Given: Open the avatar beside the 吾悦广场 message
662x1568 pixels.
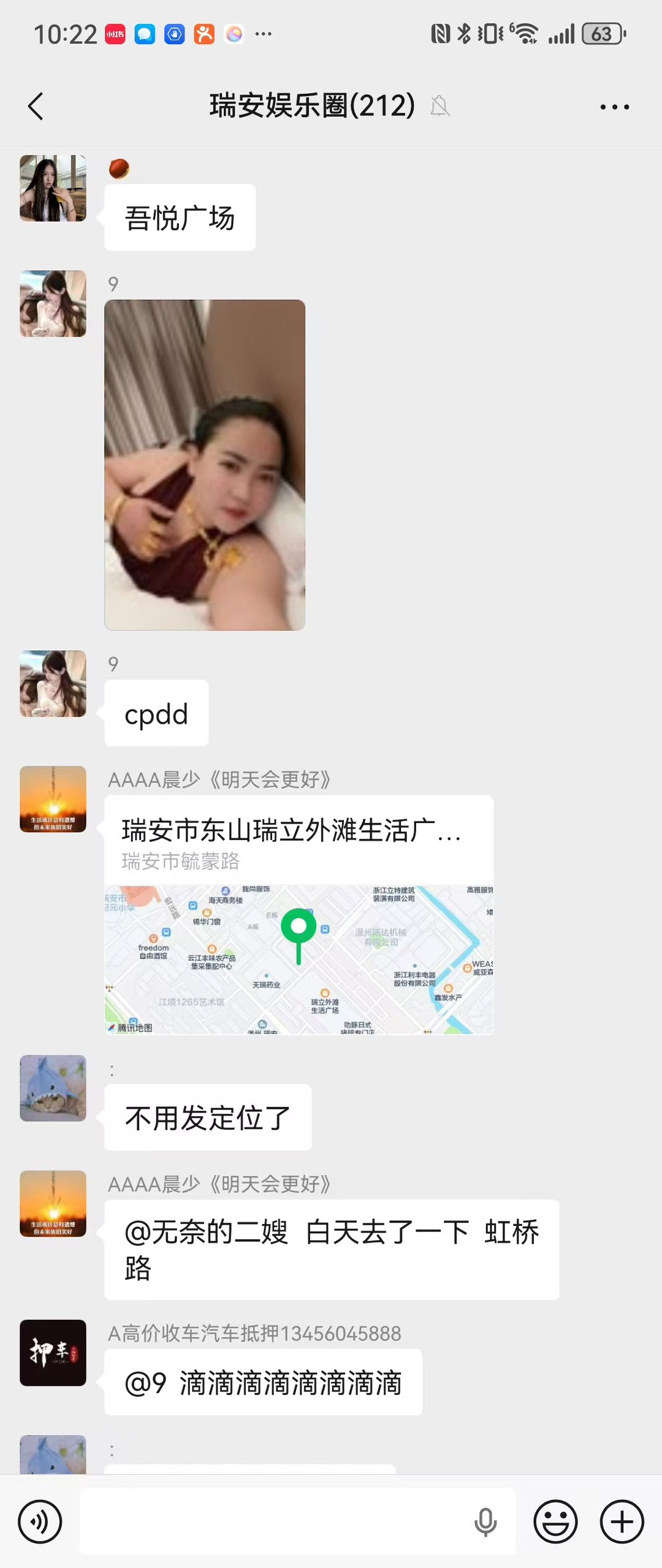Looking at the screenshot, I should [53, 188].
